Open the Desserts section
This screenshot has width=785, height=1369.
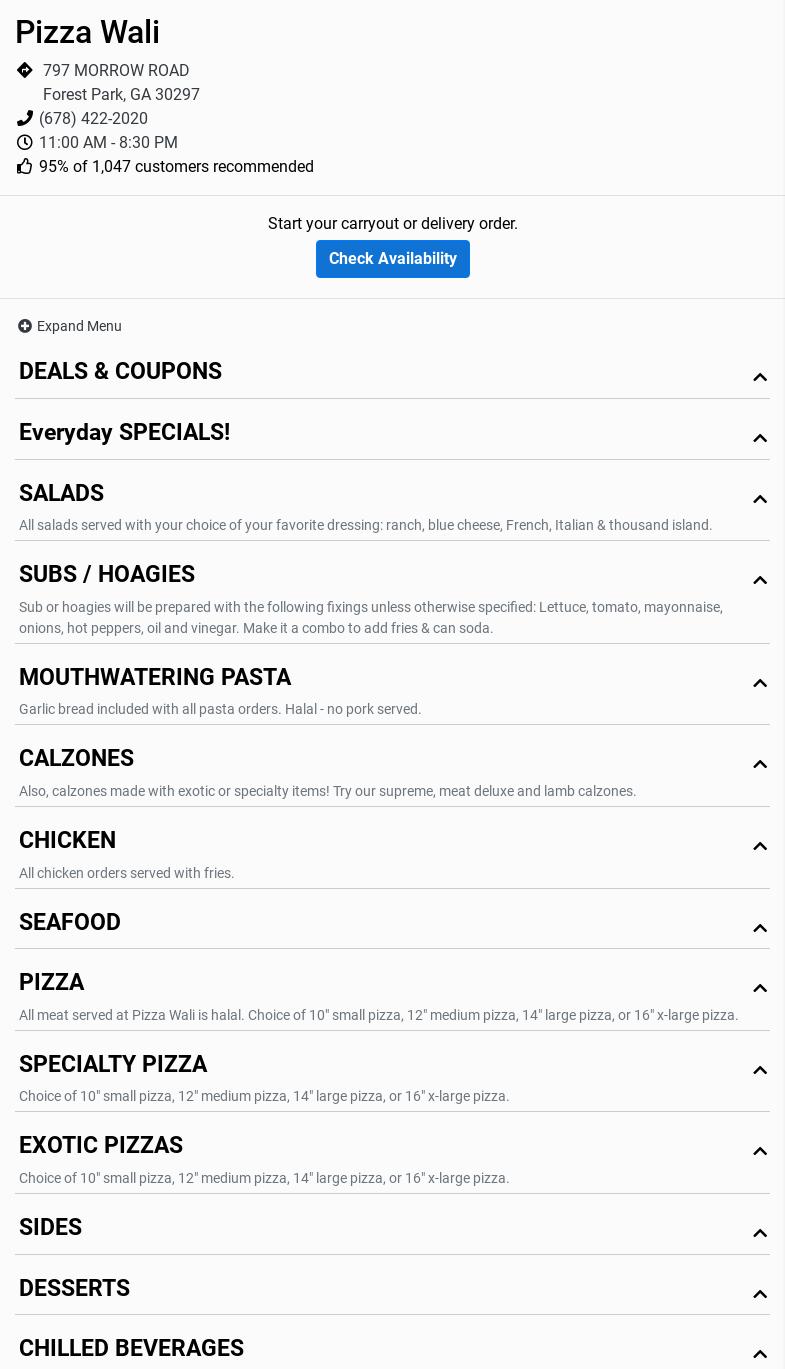click(x=392, y=1289)
